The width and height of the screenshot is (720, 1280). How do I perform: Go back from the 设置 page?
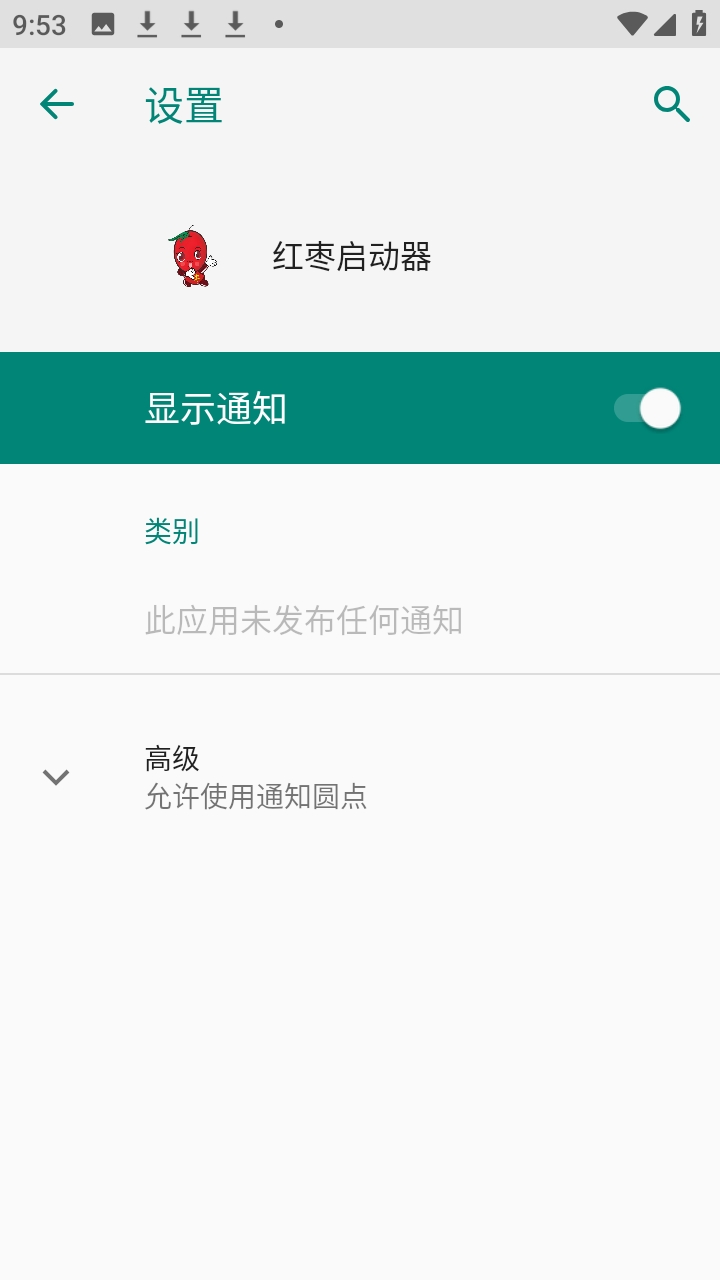(57, 104)
